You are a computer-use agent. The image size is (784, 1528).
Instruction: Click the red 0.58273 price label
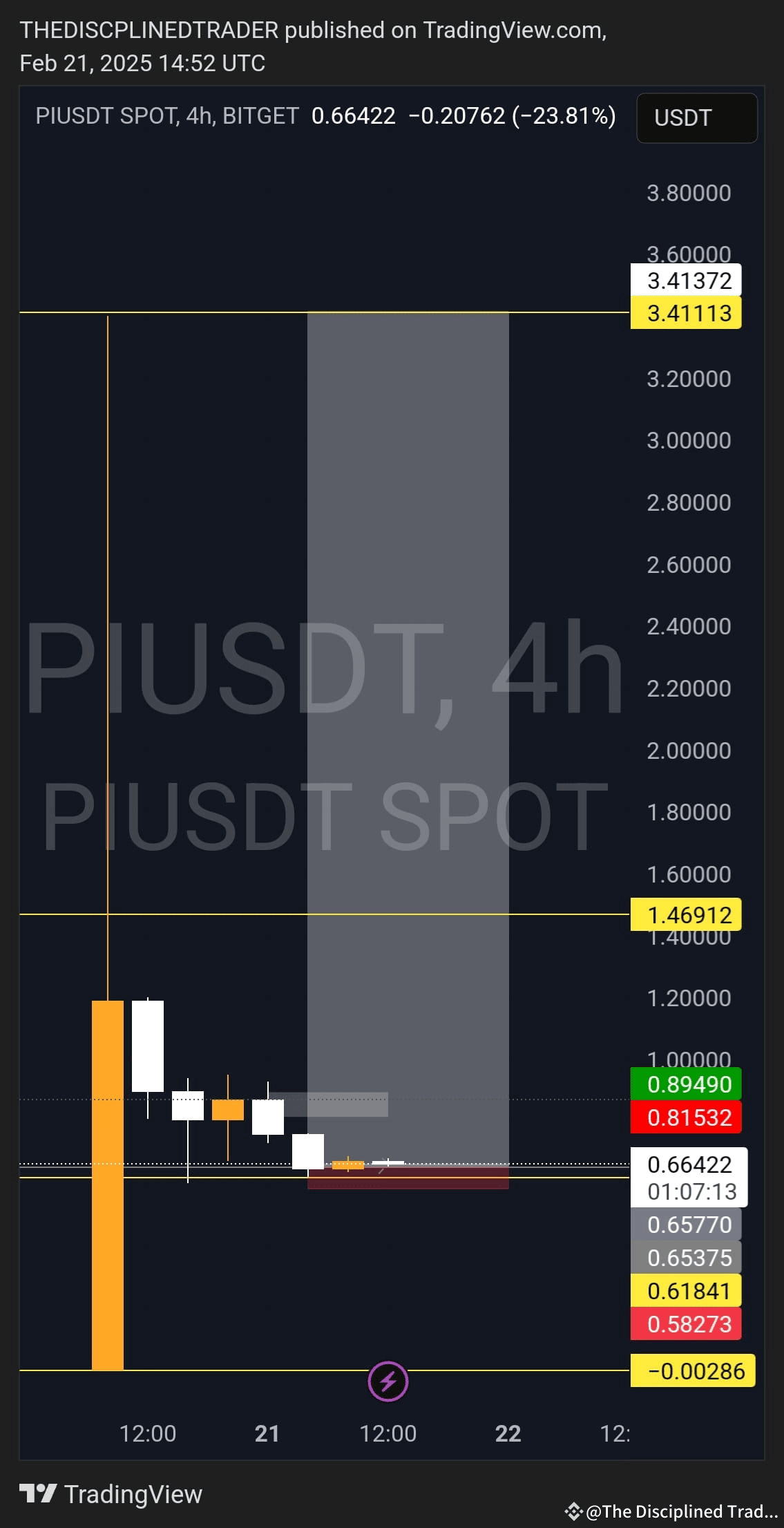coord(685,1323)
